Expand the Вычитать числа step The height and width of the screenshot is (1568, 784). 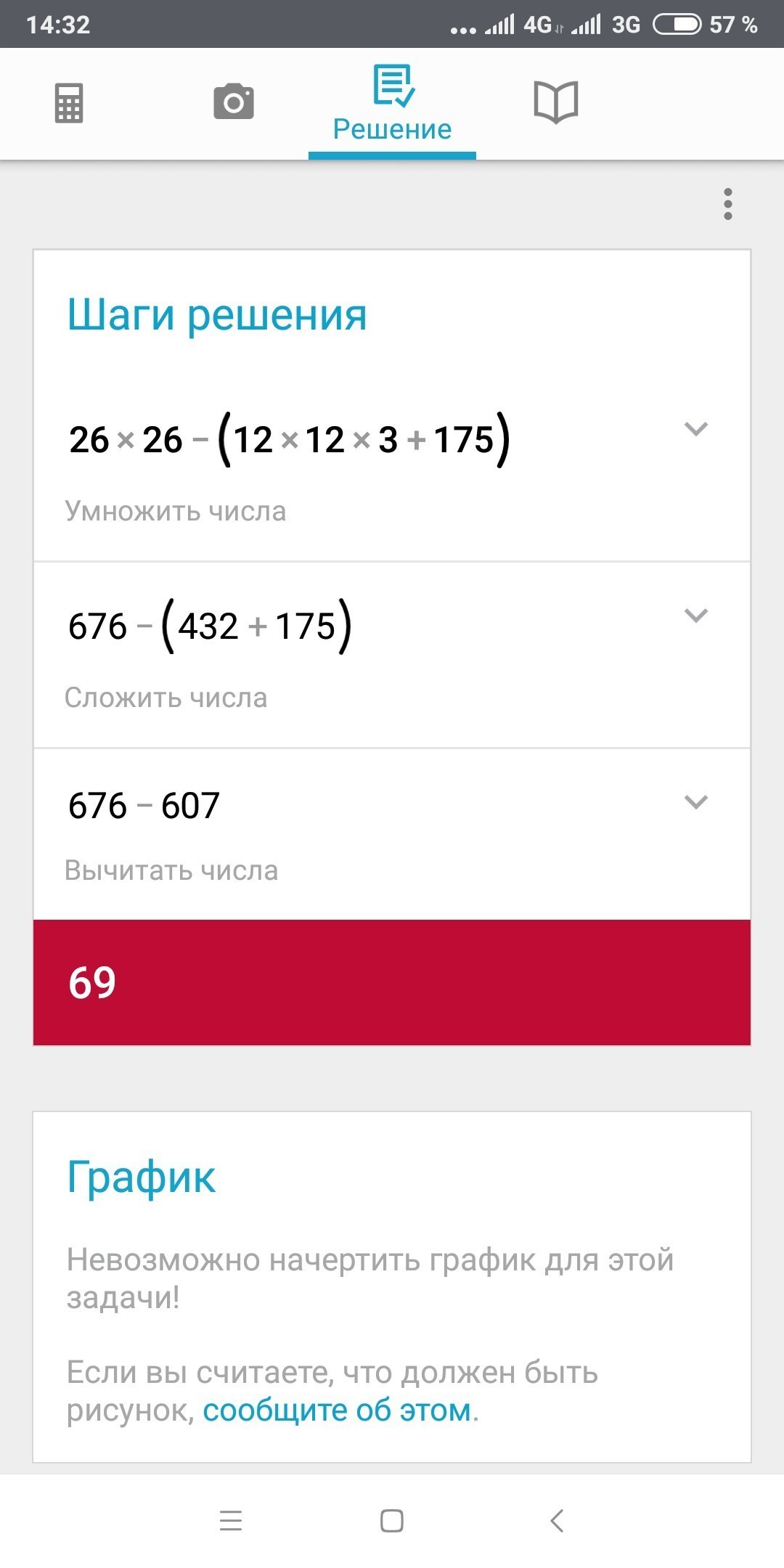point(695,802)
